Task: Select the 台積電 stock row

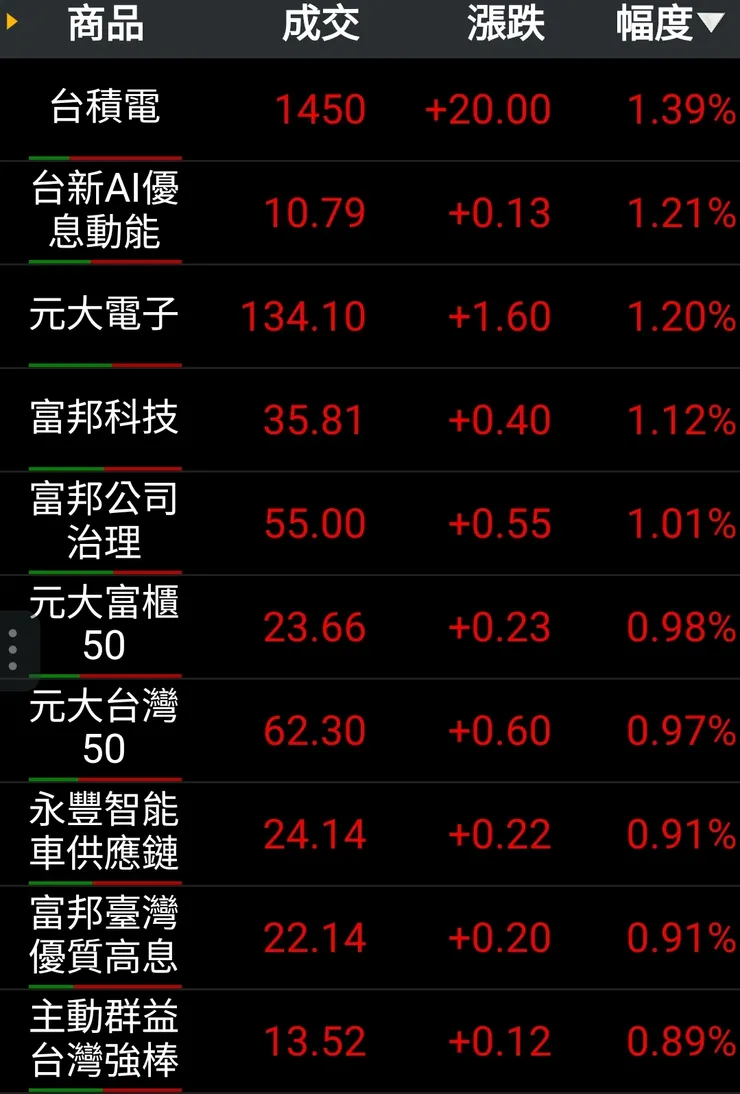Action: 105,107
